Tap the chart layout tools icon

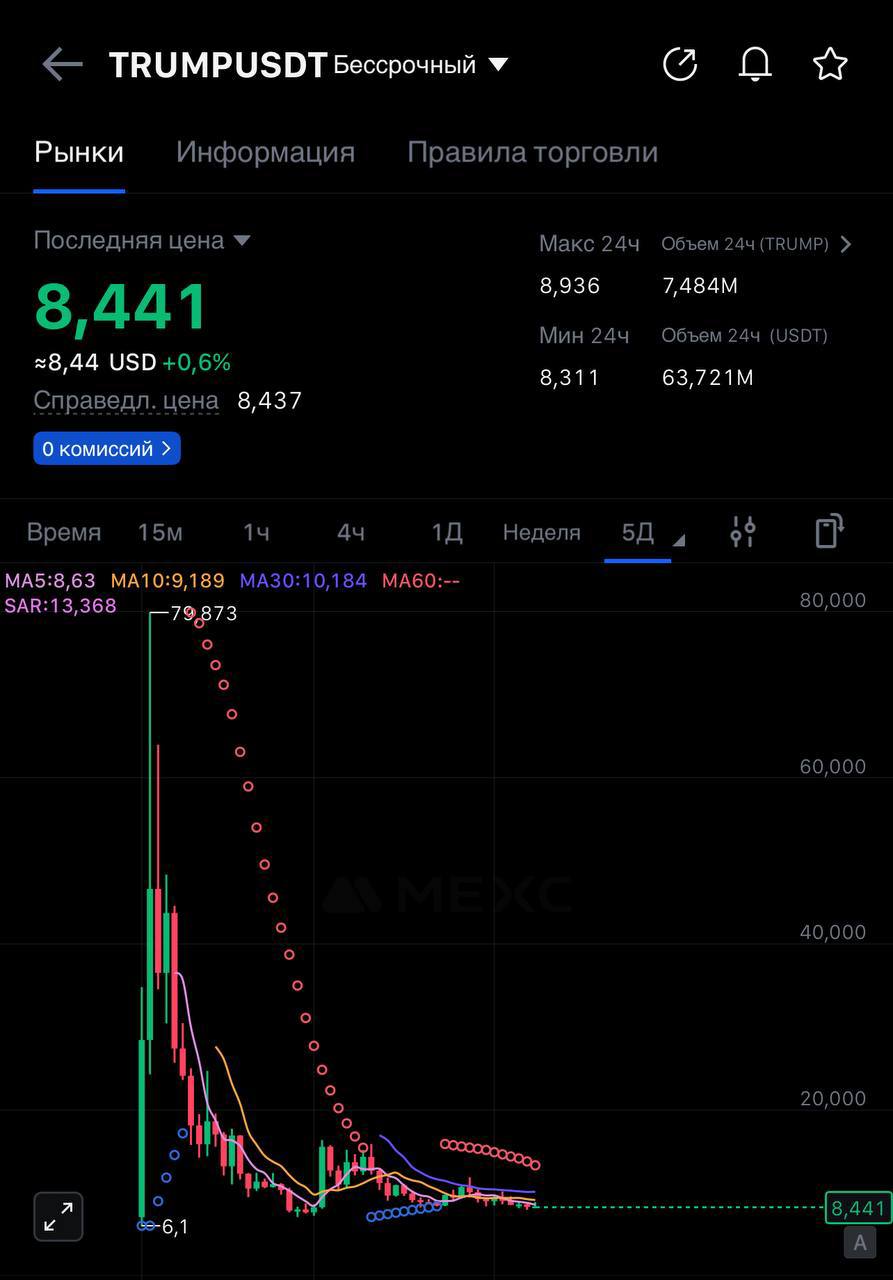829,531
